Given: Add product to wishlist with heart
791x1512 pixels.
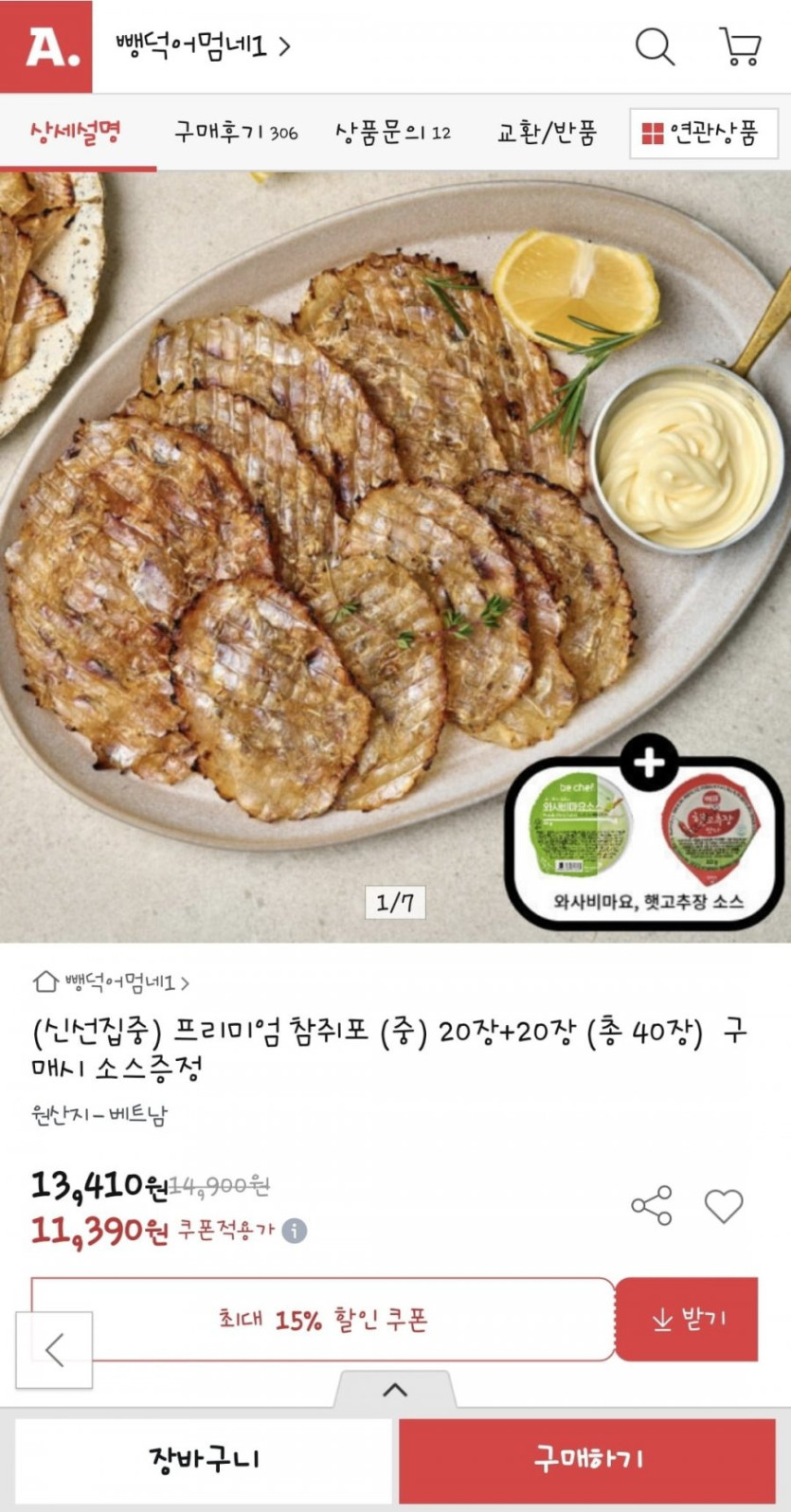Looking at the screenshot, I should click(724, 1206).
